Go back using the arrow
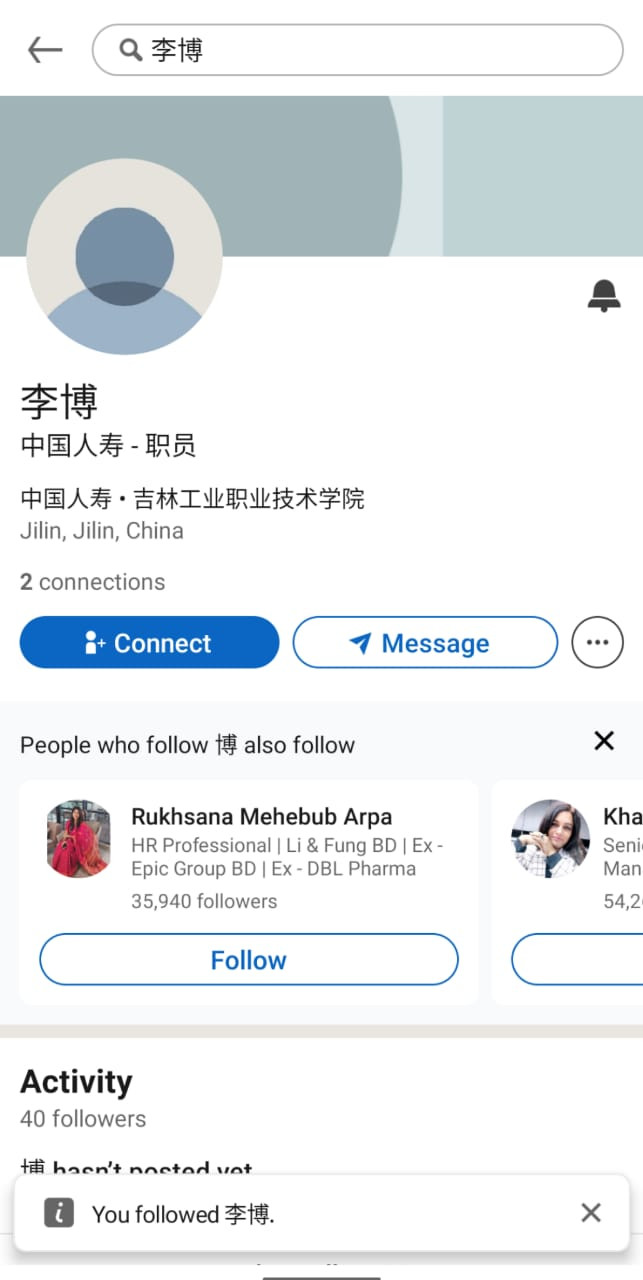The image size is (643, 1280). [x=45, y=50]
